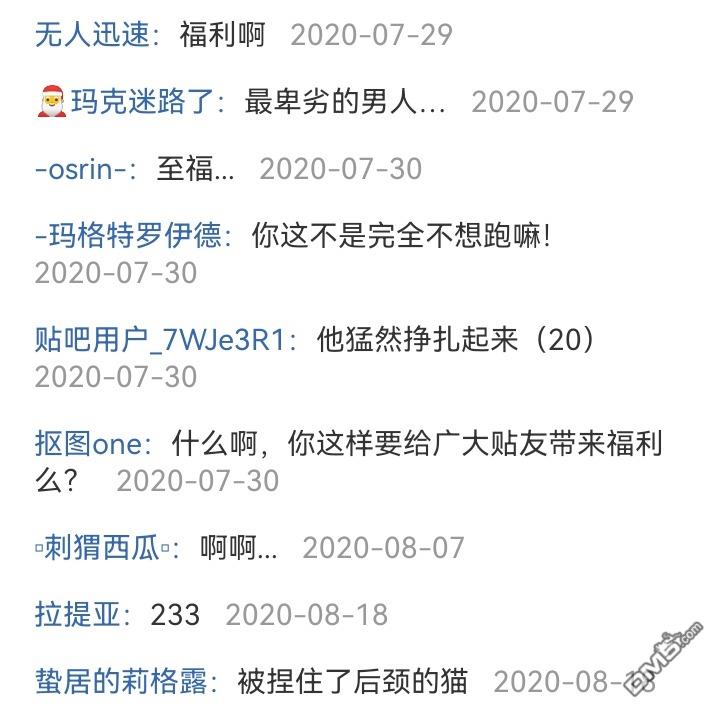Image resolution: width=720 pixels, height=713 pixels.
Task: View the profile of 刺猬西瓜
Action: coord(102,548)
